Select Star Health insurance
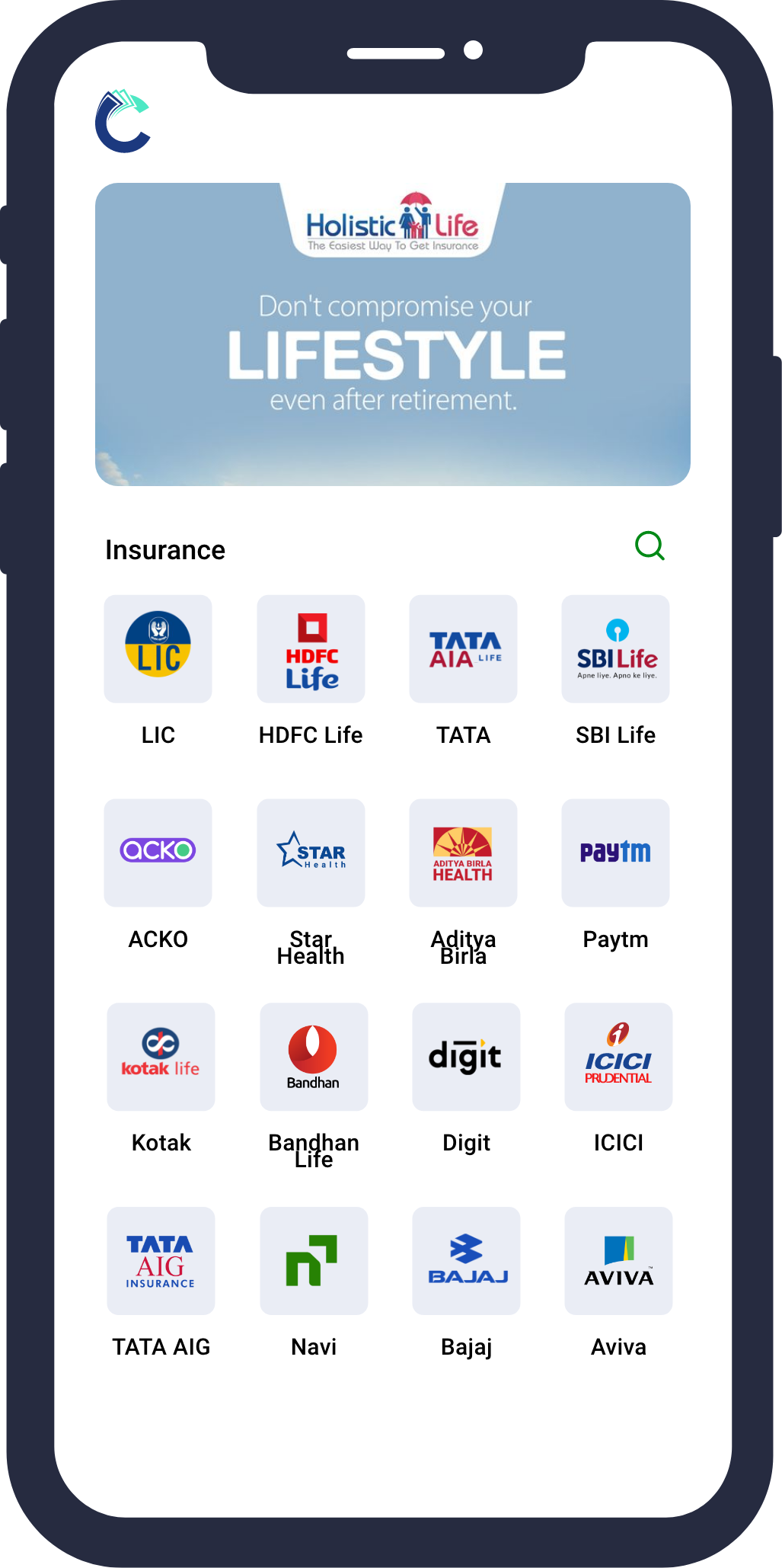 click(x=311, y=853)
